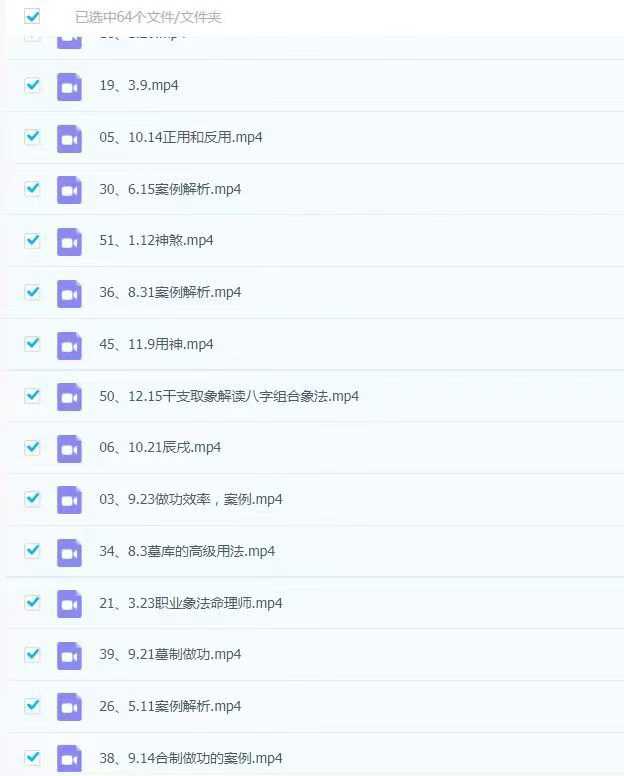Open the file 05、10.14正用和反用.mp4
The width and height of the screenshot is (624, 776).
coord(181,137)
